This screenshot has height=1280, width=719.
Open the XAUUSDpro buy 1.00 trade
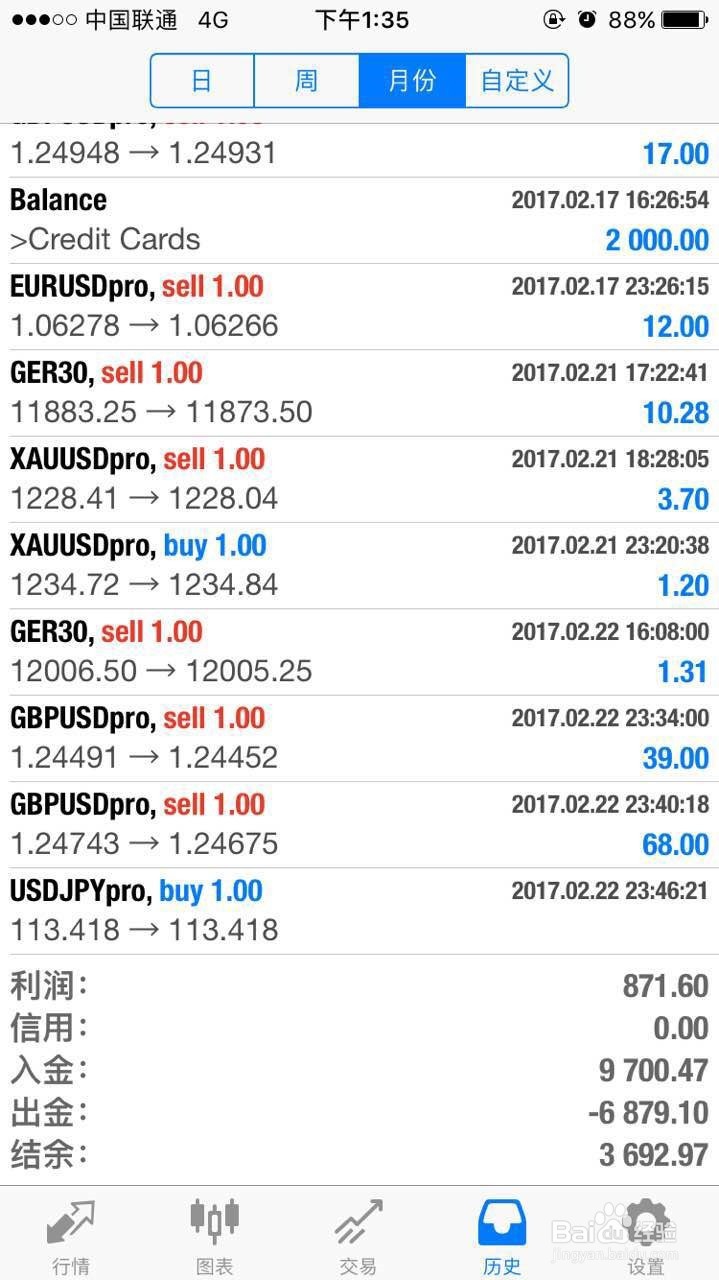(359, 565)
